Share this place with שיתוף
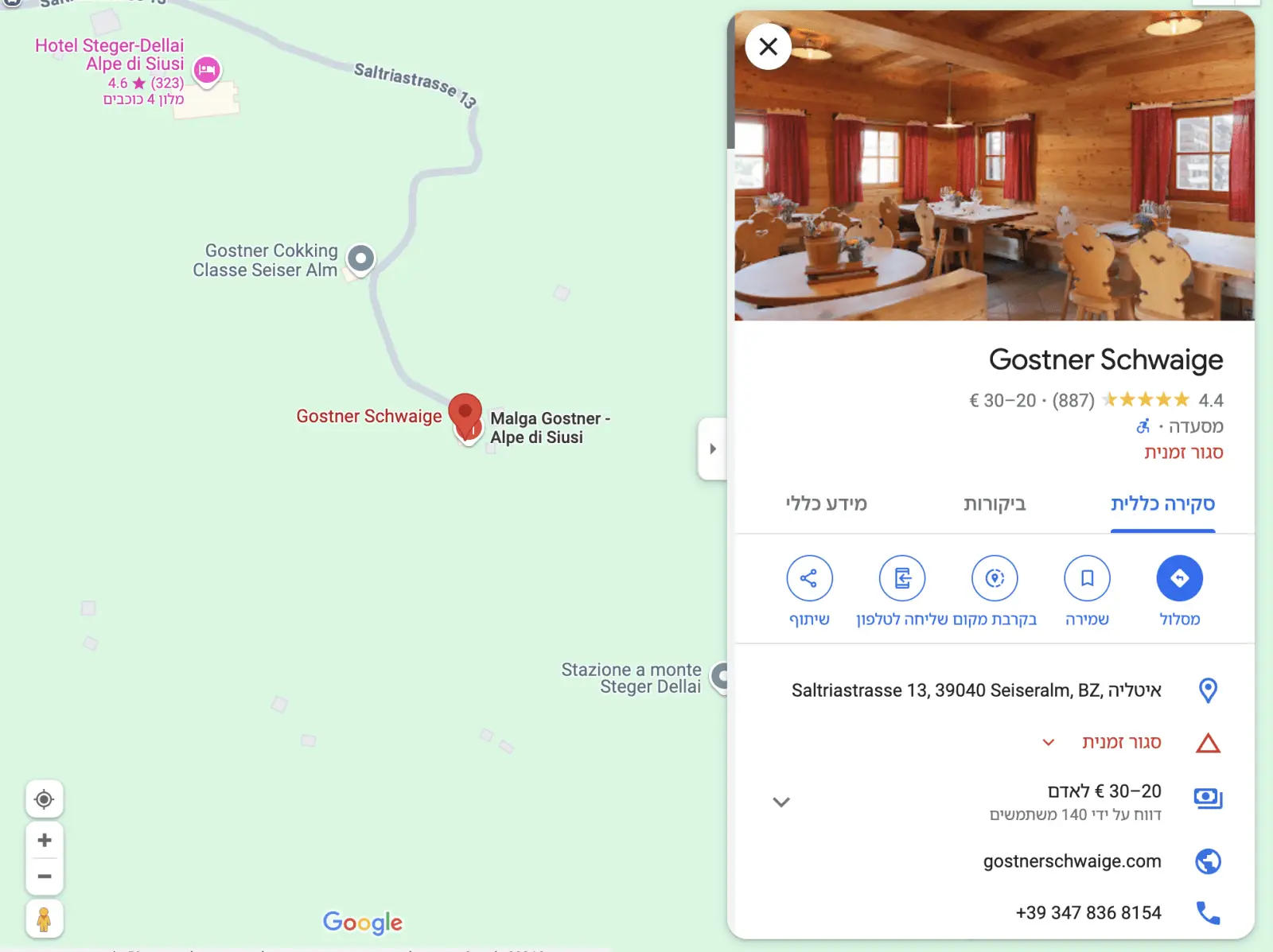 coord(809,578)
